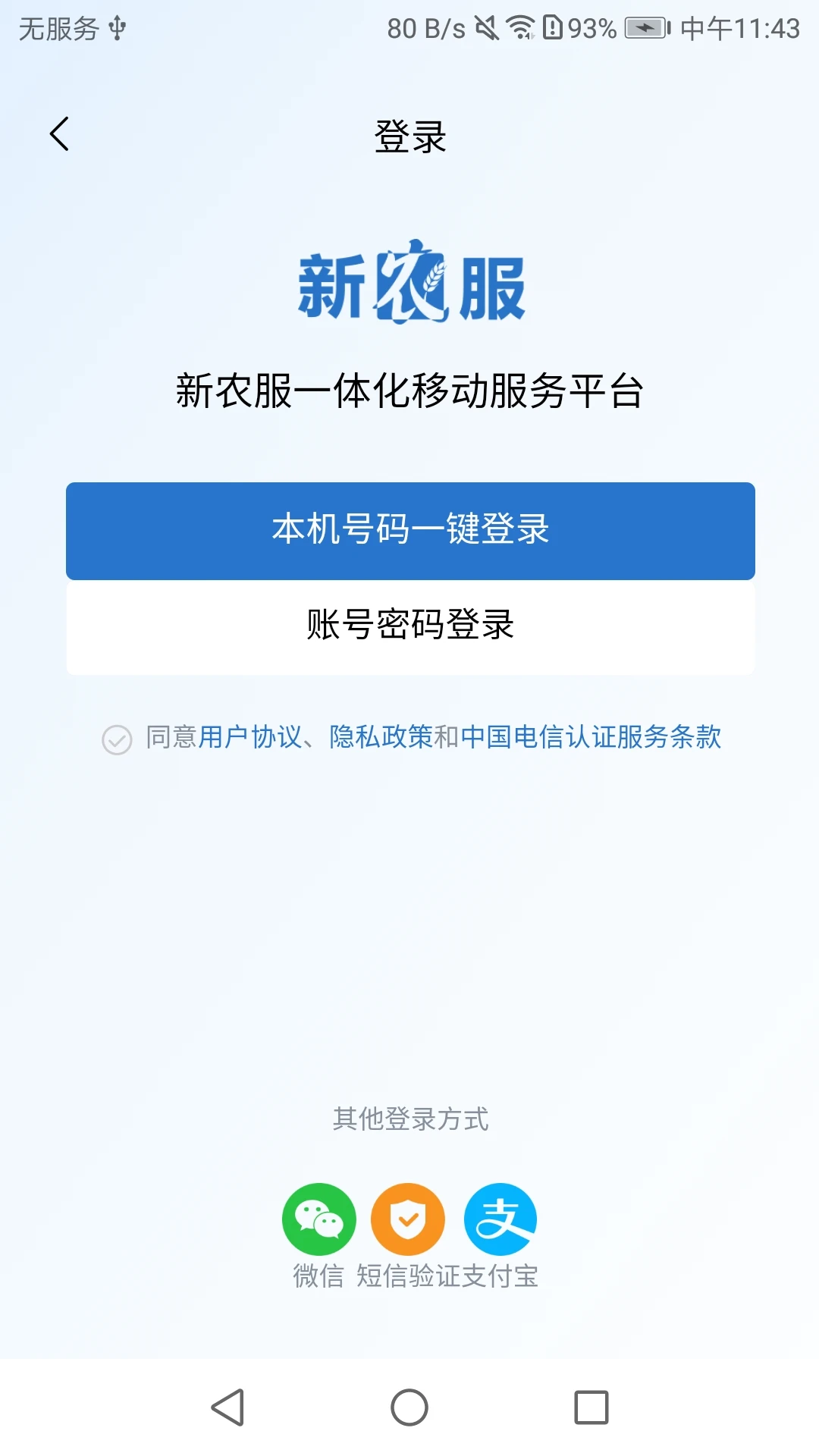Tap the Wi-Fi status icon
Viewport: 819px width, 1456px height.
pos(522,29)
